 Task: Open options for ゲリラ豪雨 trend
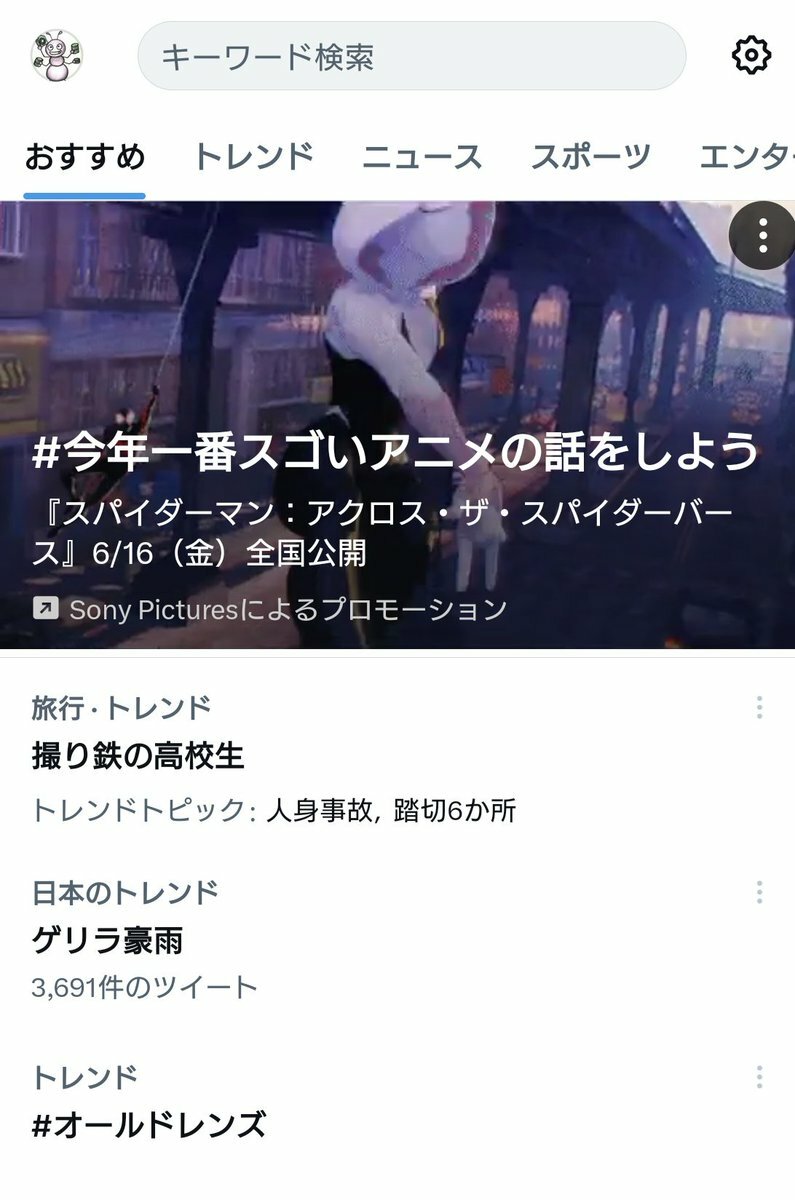click(759, 892)
